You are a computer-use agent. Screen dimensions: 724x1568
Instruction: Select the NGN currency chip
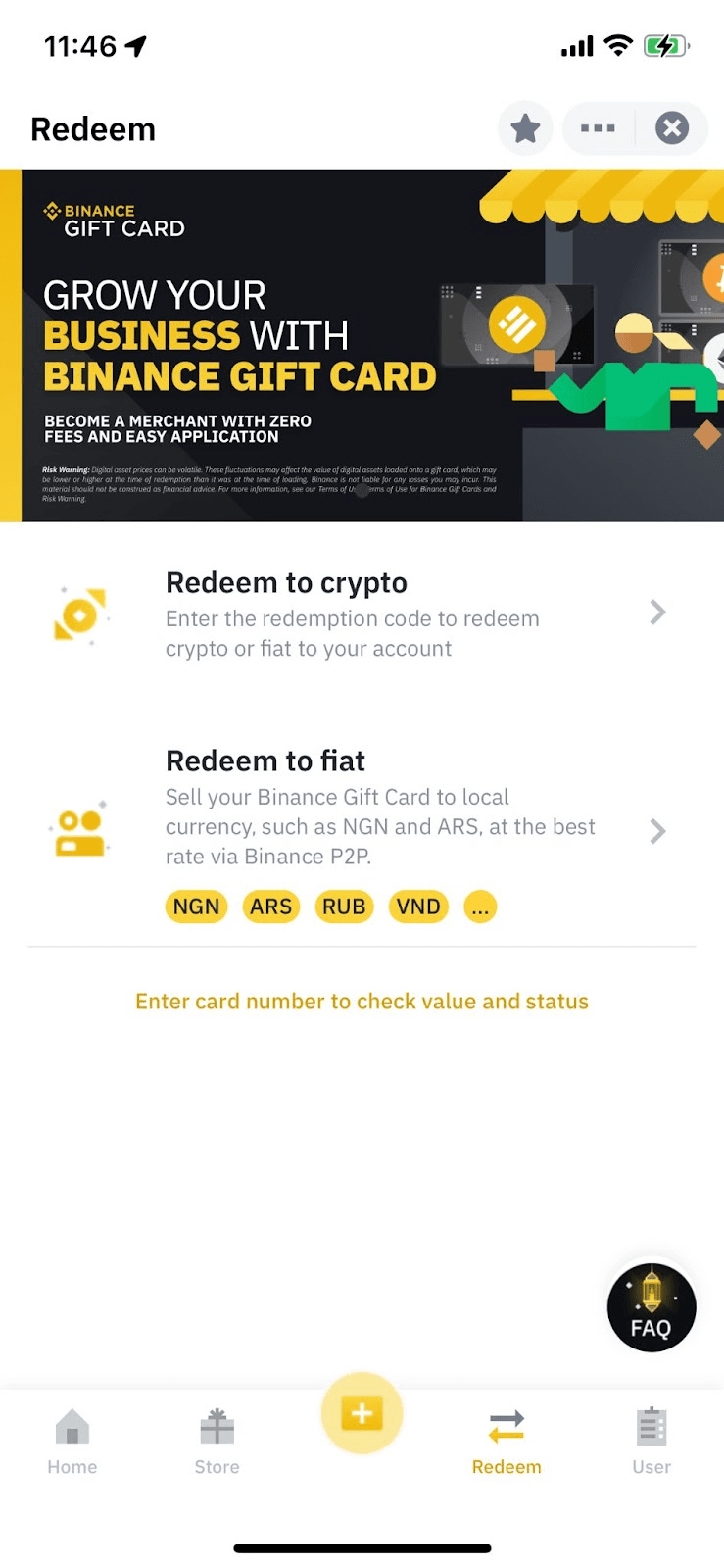click(196, 906)
